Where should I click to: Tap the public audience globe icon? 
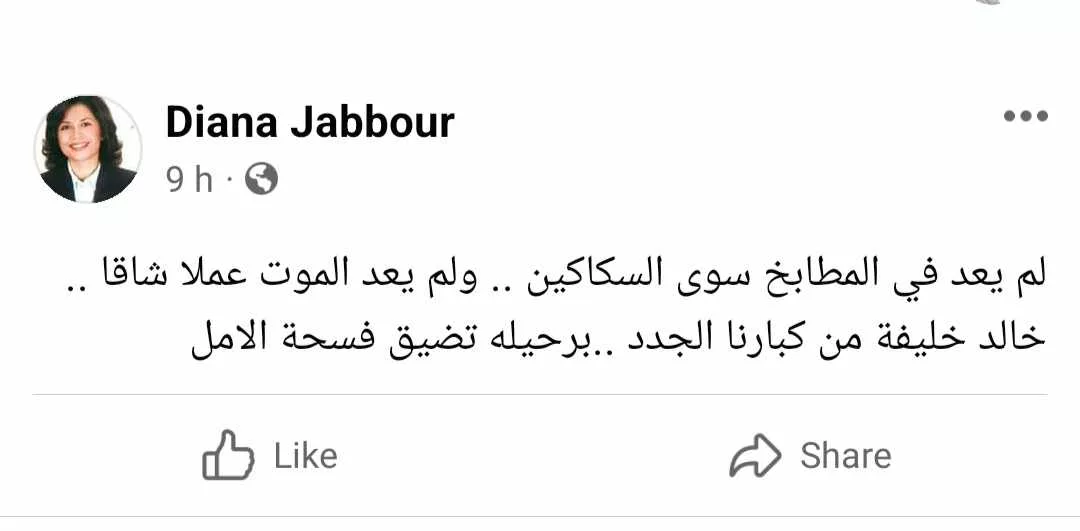pyautogui.click(x=261, y=179)
